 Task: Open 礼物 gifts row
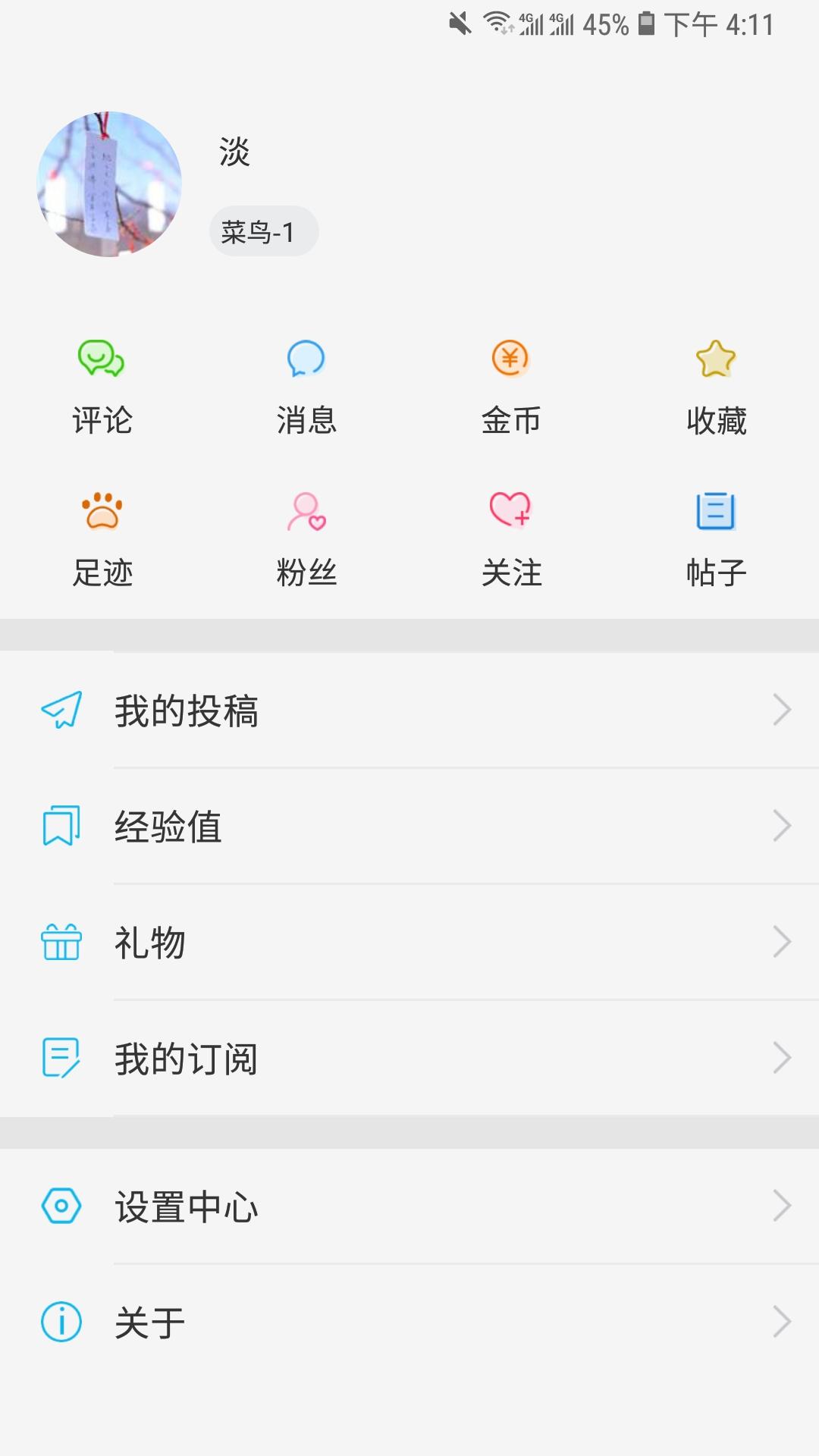(409, 942)
